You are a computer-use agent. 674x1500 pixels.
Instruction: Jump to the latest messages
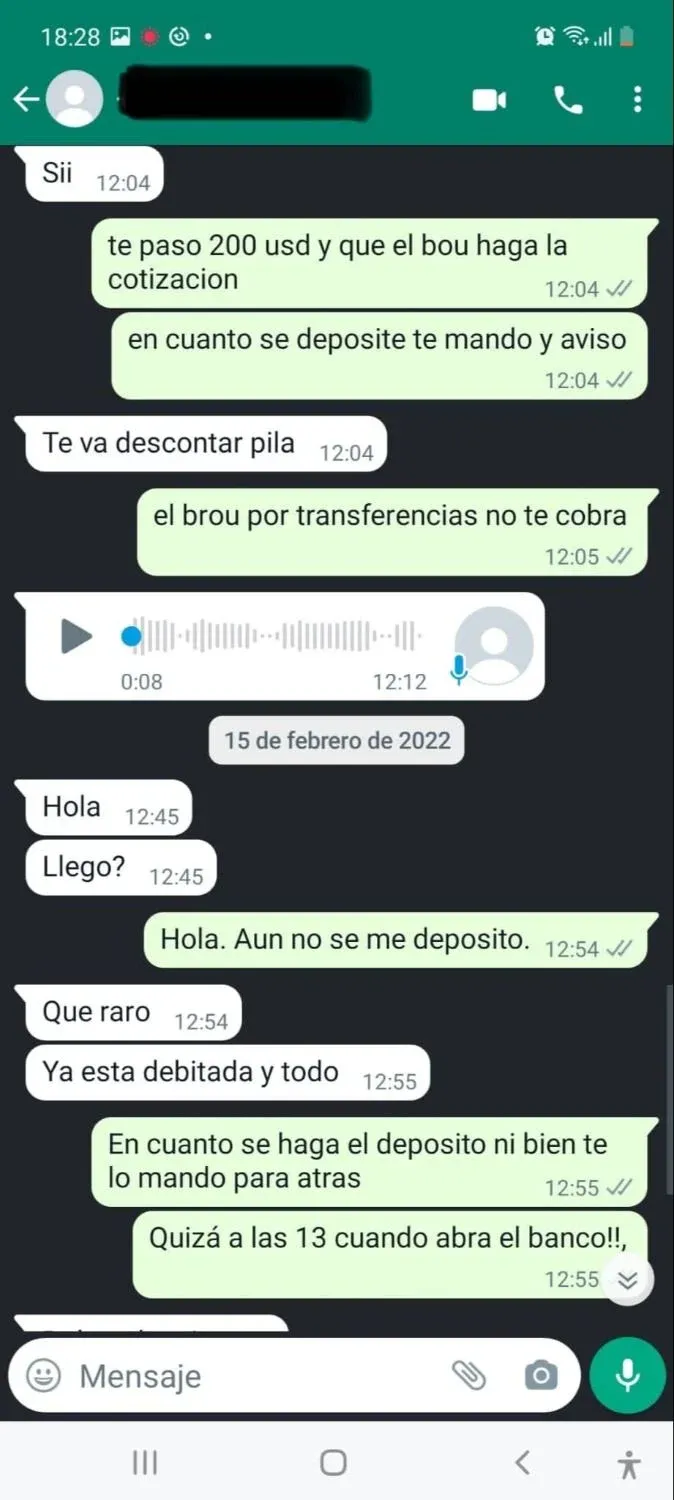coord(628,1280)
